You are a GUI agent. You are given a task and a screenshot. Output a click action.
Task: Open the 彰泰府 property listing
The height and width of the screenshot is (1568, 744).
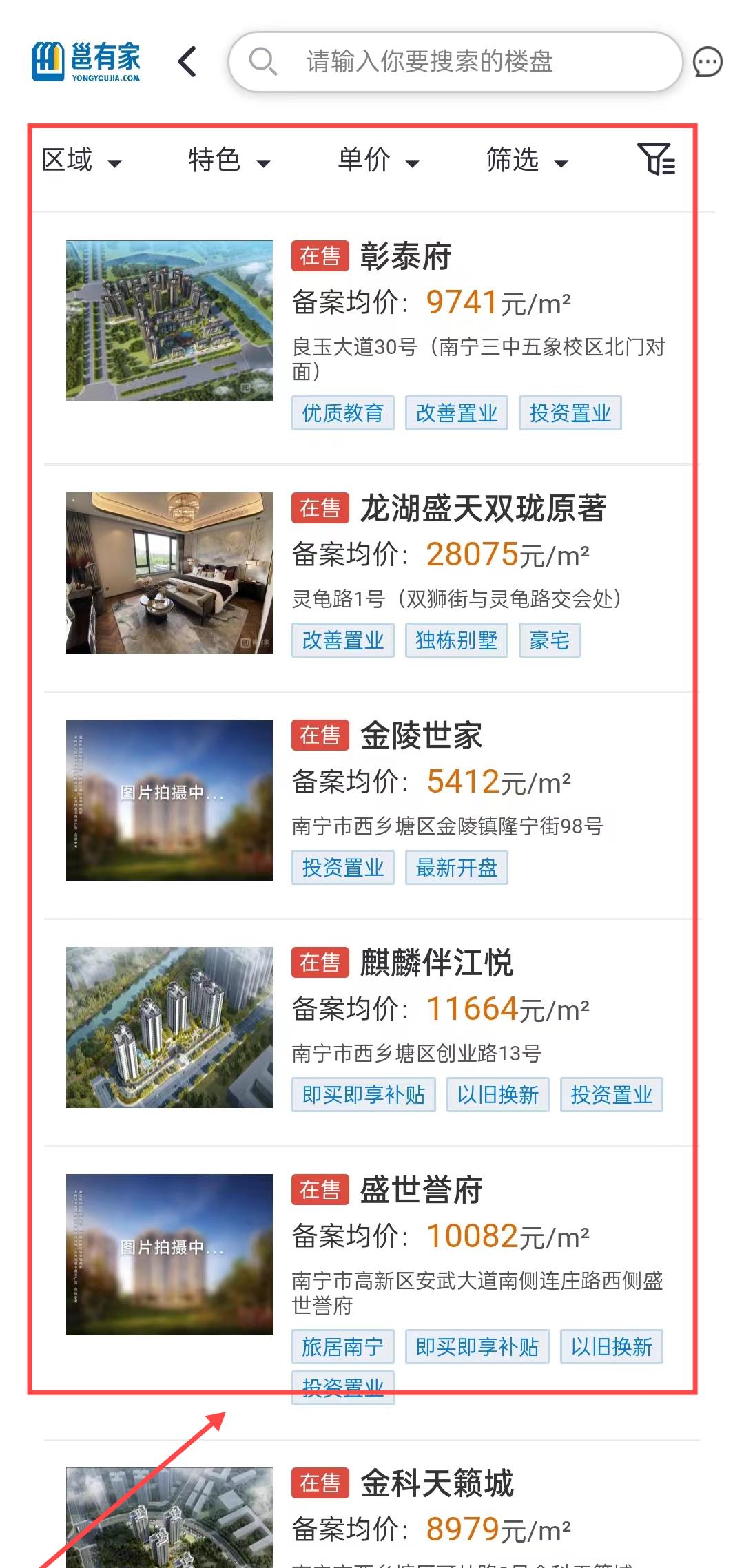405,257
